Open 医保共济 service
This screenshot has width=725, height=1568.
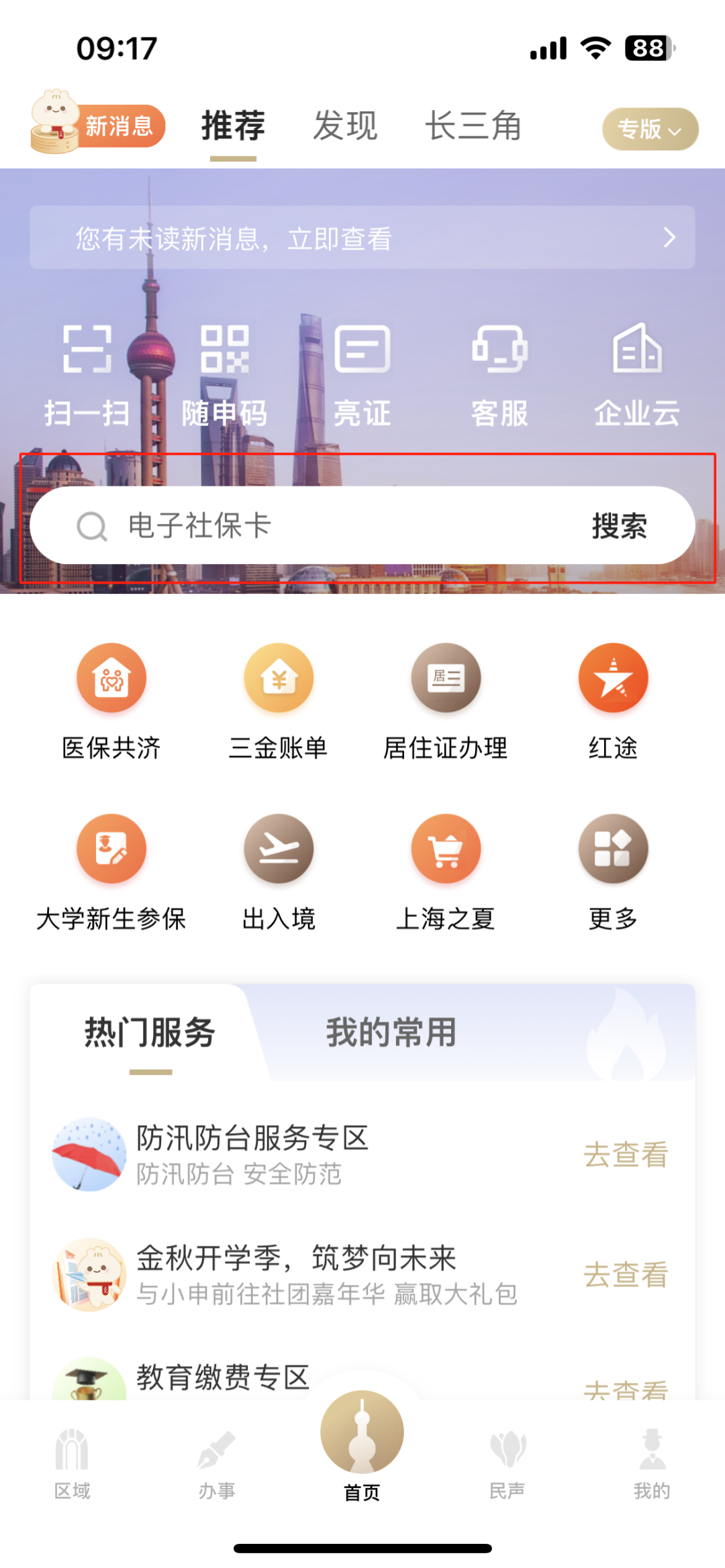(111, 700)
